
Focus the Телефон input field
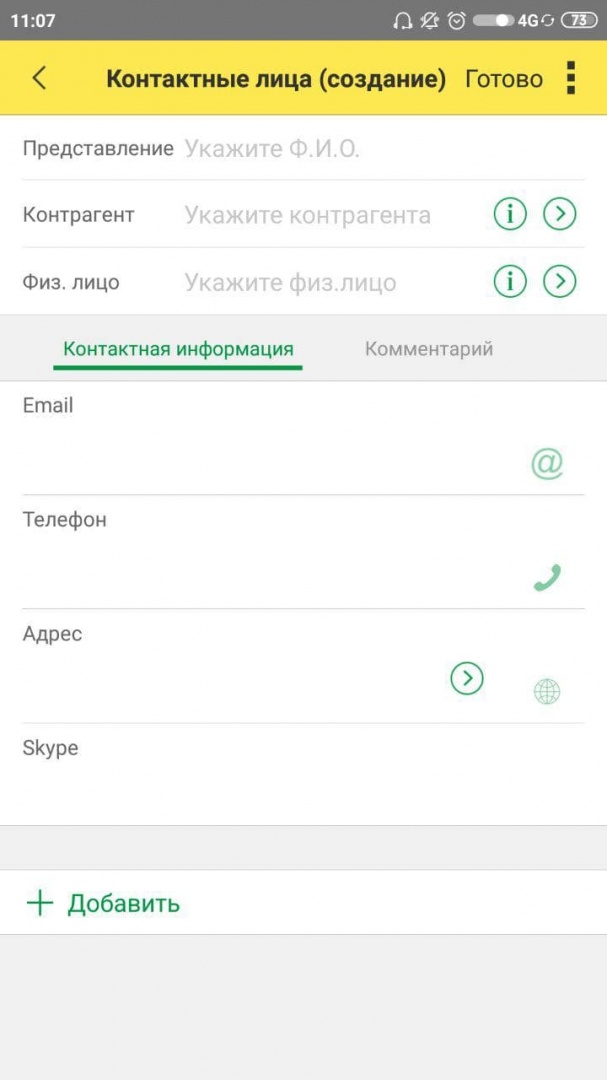coord(270,576)
